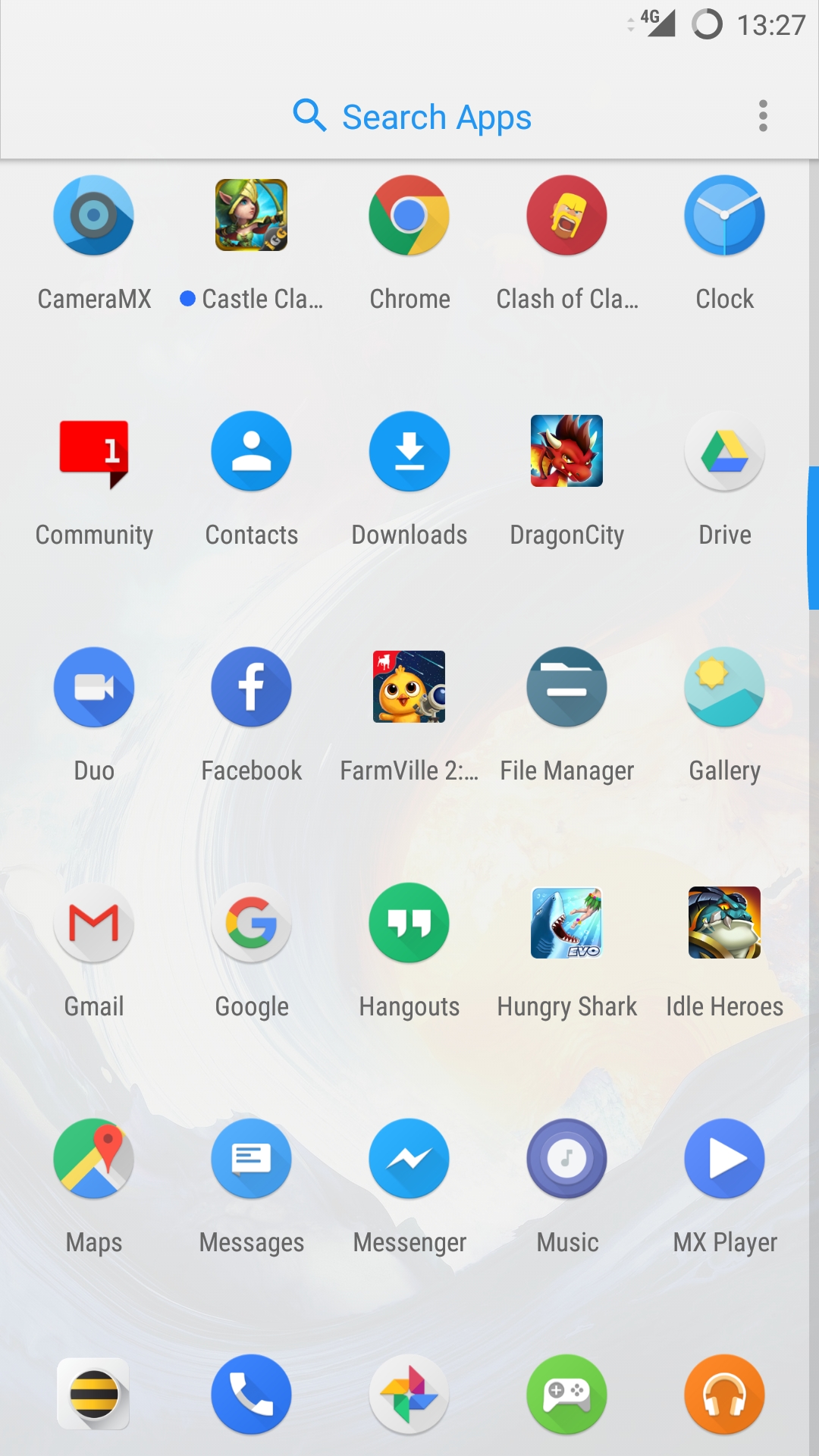
Task: Start the Duo video calling app
Action: [94, 688]
